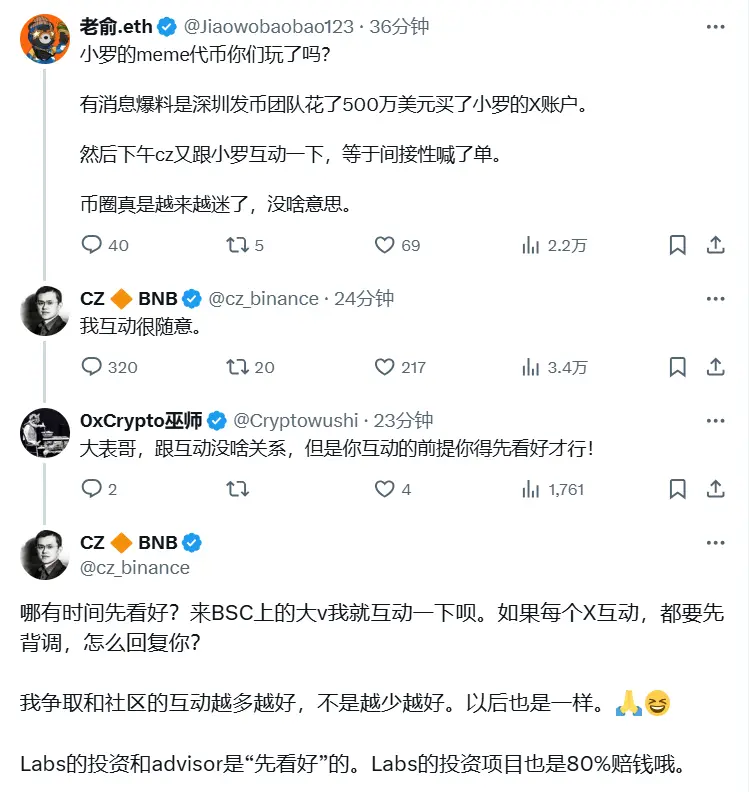749x792 pixels.
Task: Share 老俞.eth's post
Action: pyautogui.click(x=716, y=245)
